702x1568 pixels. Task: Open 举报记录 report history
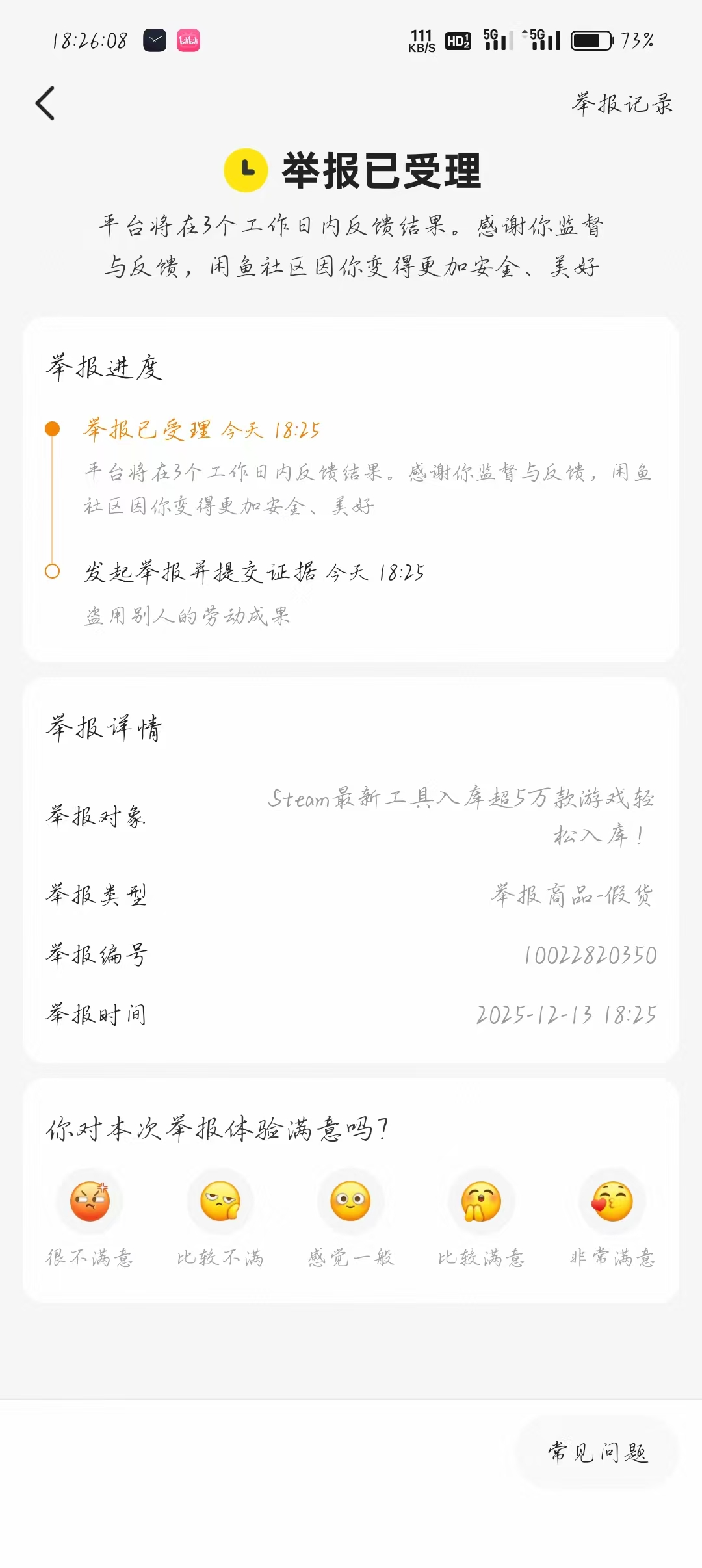[622, 103]
